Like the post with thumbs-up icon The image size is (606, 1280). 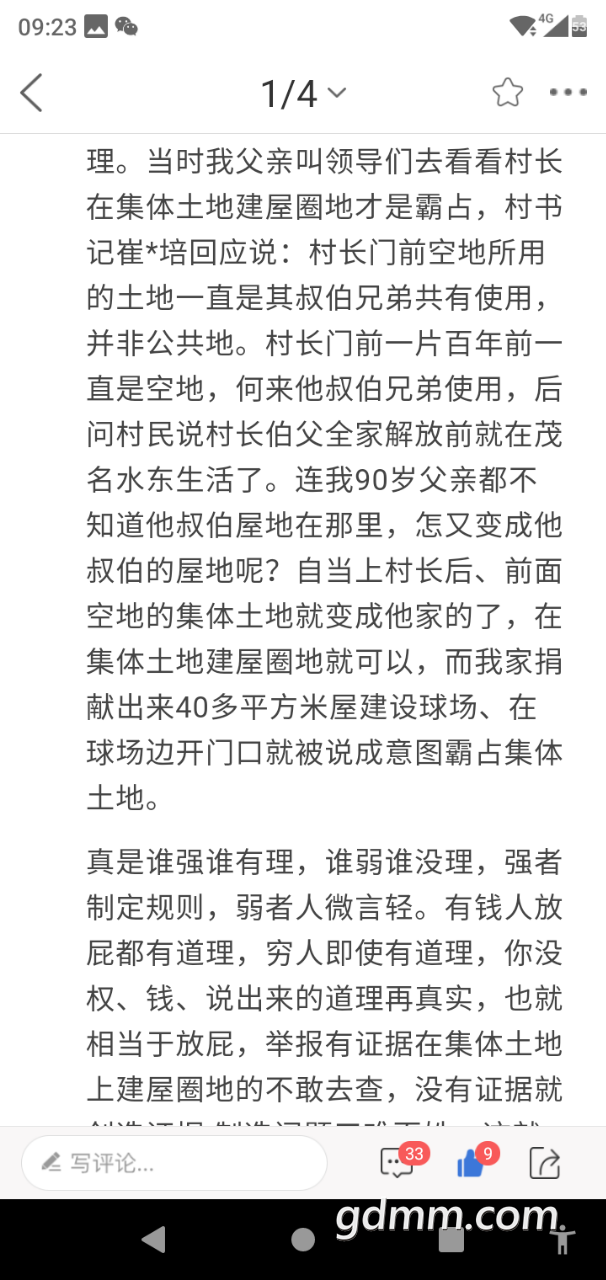(471, 1163)
